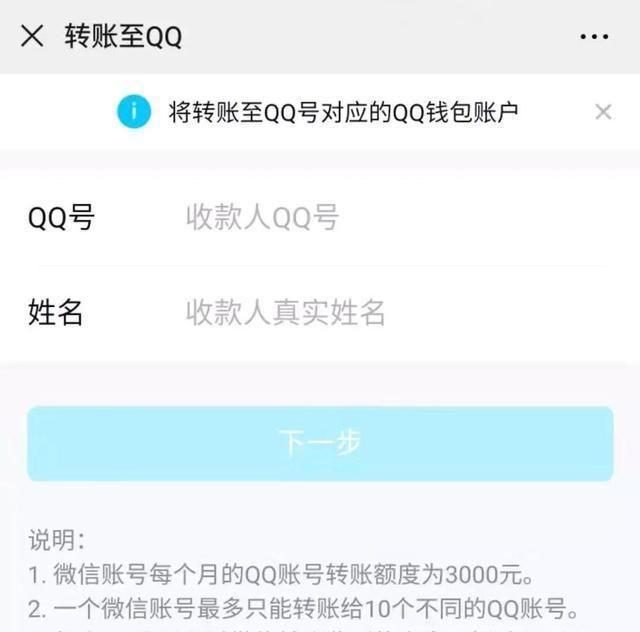Close the 转账至QQ page
Screen dimensions: 640x632
(32, 37)
